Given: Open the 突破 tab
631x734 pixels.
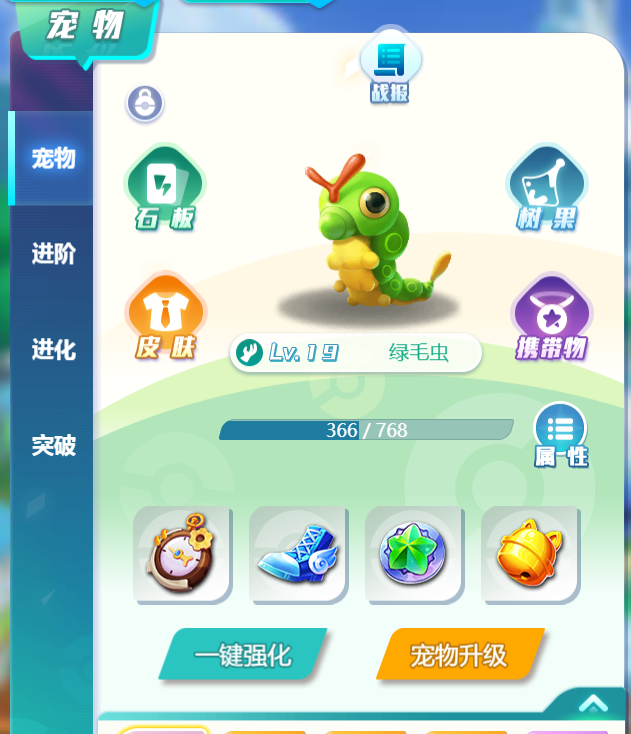Looking at the screenshot, I should (53, 446).
